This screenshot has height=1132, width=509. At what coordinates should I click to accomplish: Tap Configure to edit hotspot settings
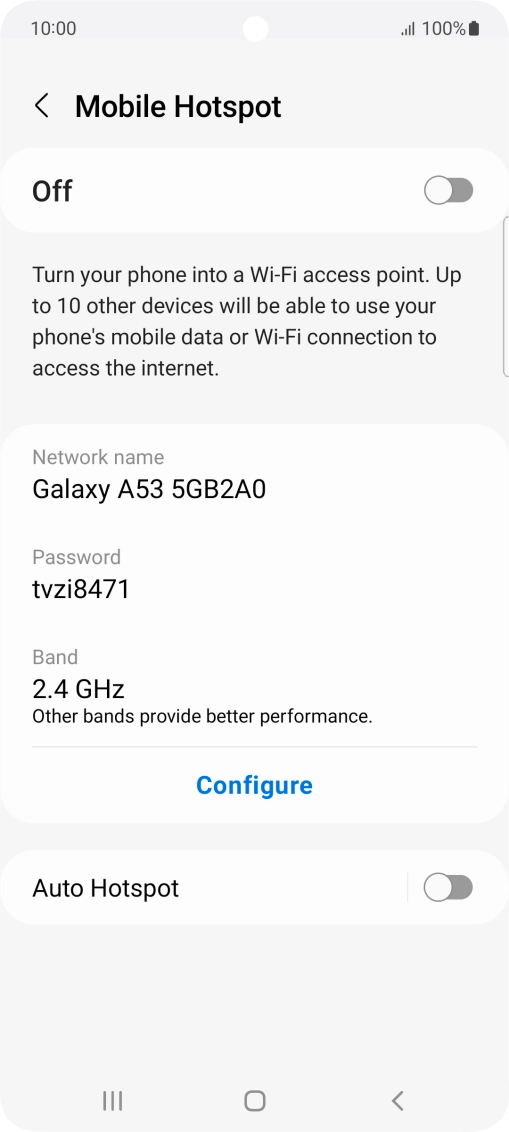click(x=254, y=785)
